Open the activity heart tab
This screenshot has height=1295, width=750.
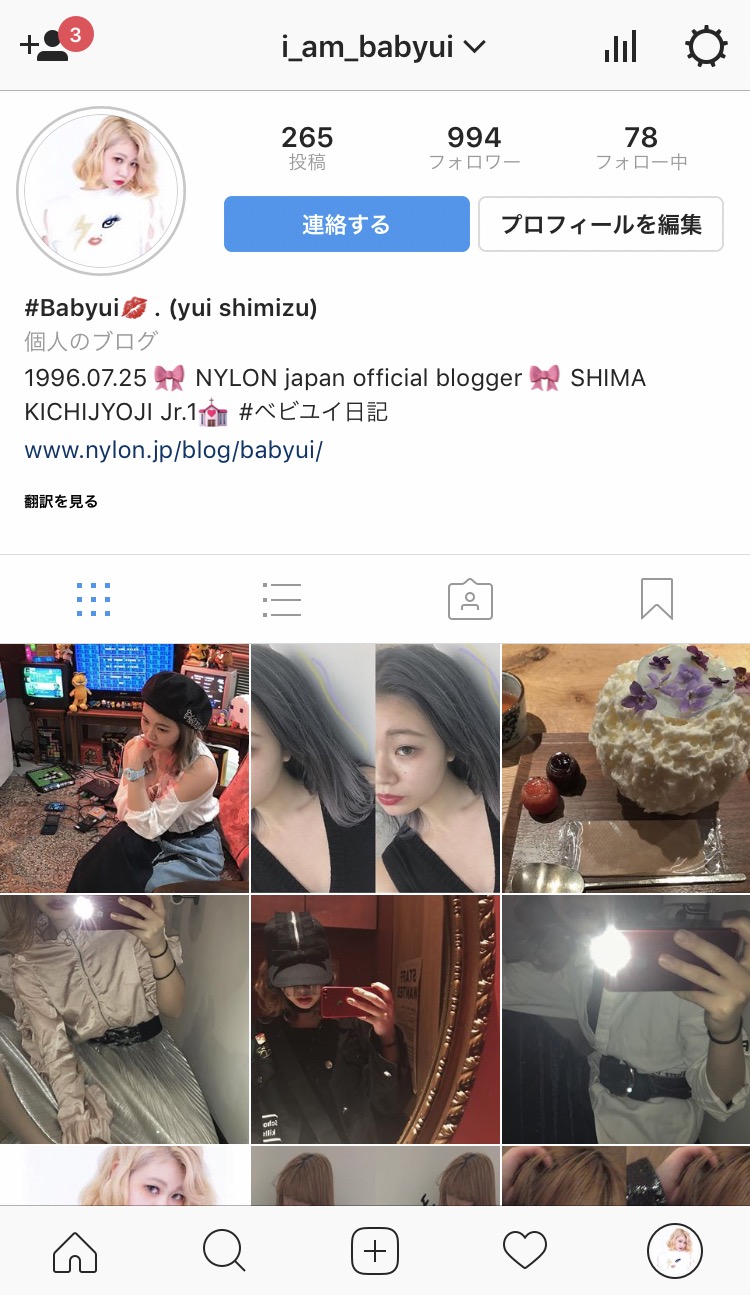click(x=525, y=1250)
